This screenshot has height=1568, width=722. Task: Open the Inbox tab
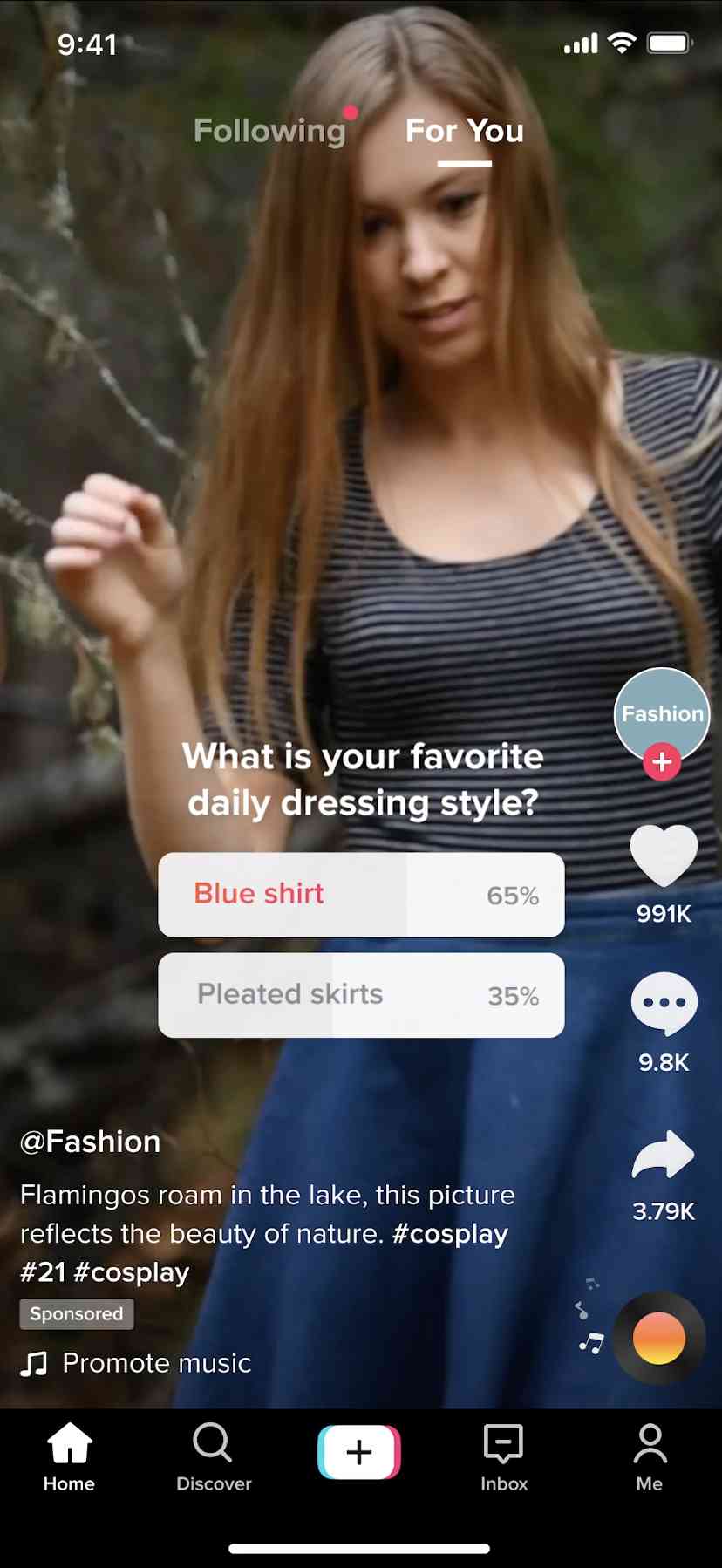click(504, 1457)
